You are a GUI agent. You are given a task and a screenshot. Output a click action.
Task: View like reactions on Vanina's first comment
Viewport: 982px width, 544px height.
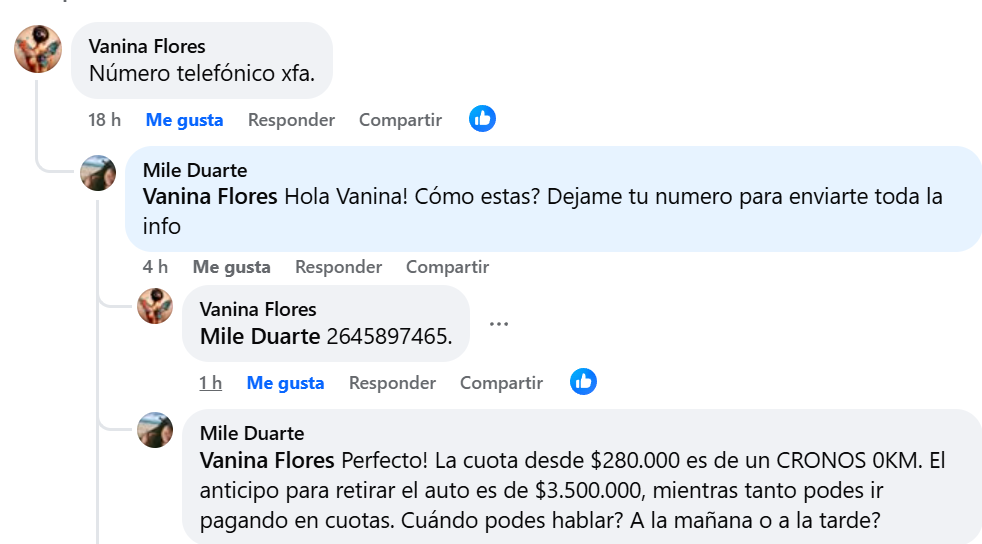pos(482,119)
